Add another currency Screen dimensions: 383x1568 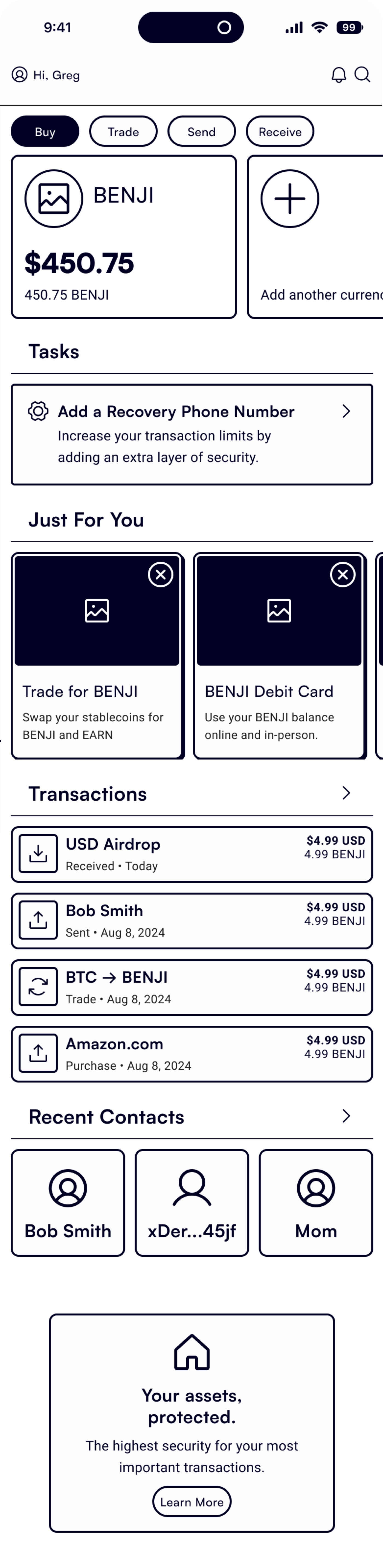point(315,237)
